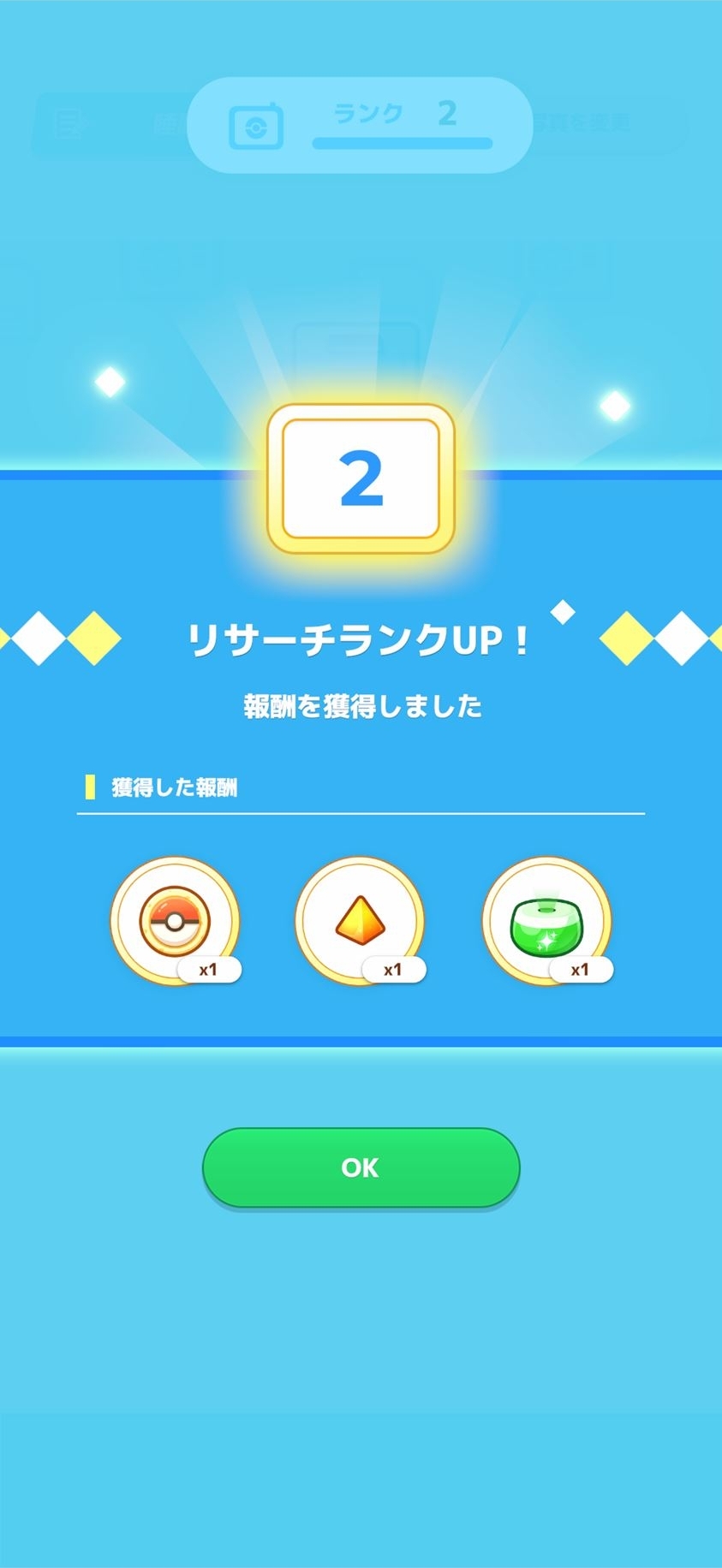The image size is (722, 1568).
Task: Tap the camera research rank icon
Action: [x=254, y=126]
